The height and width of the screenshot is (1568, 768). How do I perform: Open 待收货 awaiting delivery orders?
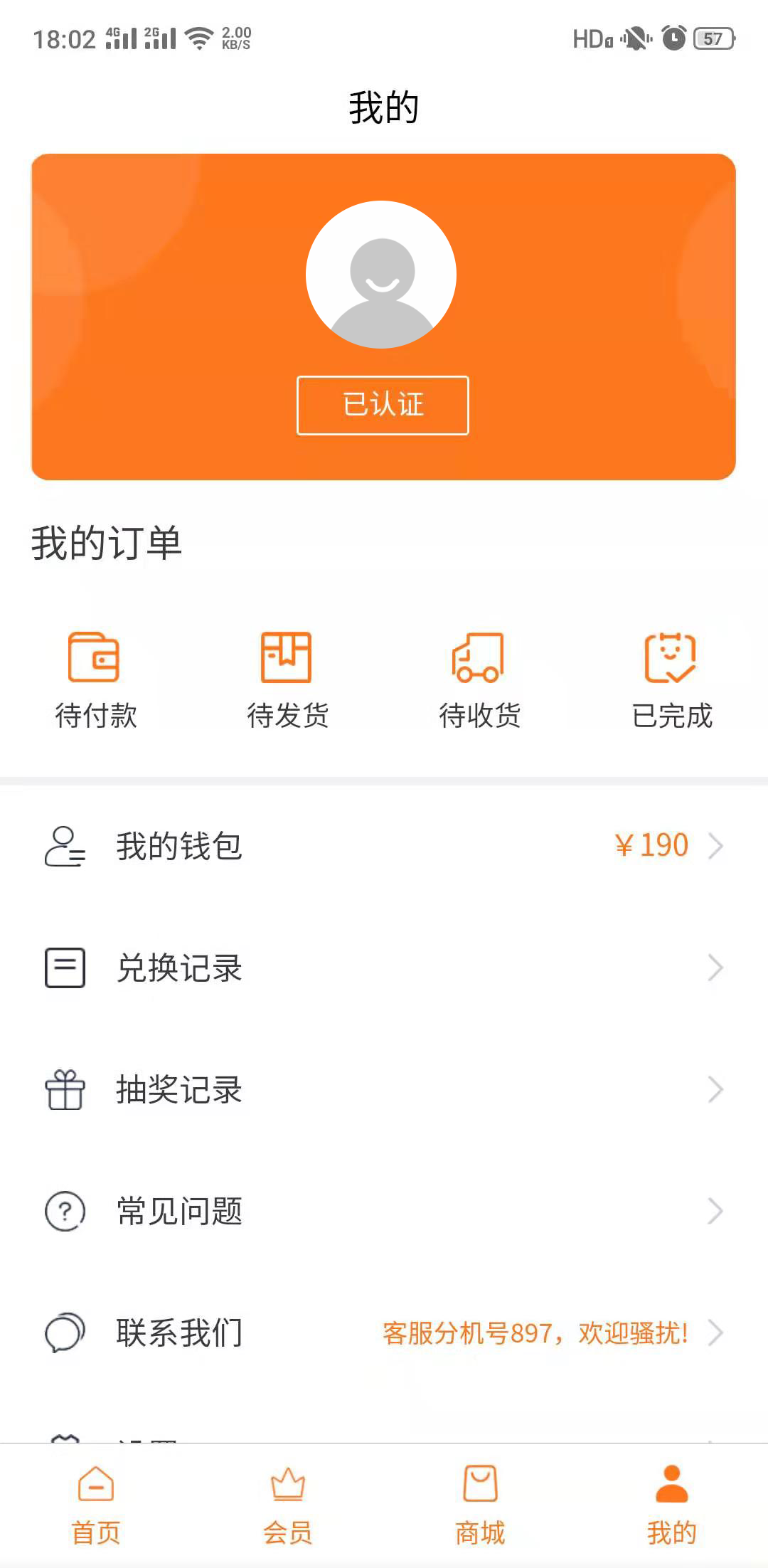coord(480,680)
